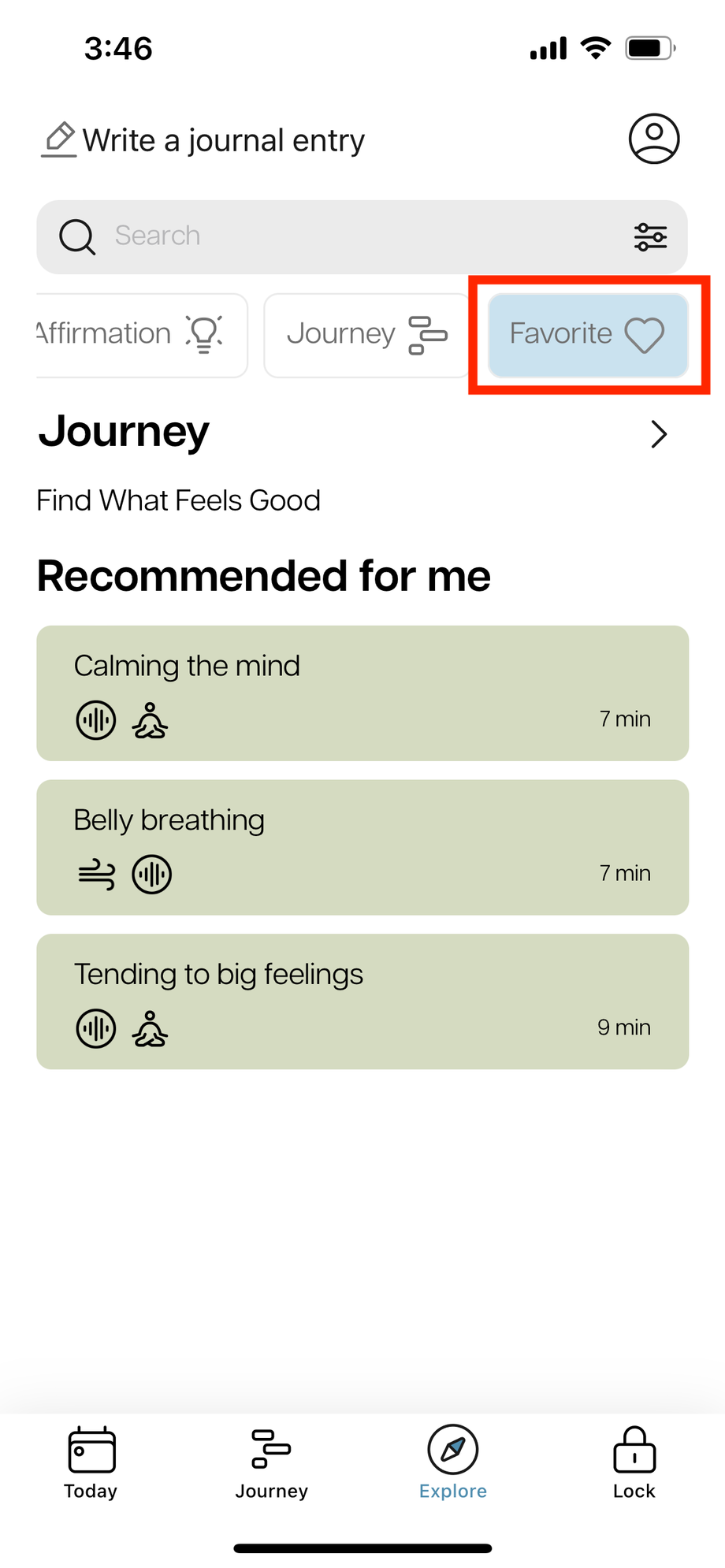Expand the Journey section arrow
725x1568 pixels.
point(659,434)
